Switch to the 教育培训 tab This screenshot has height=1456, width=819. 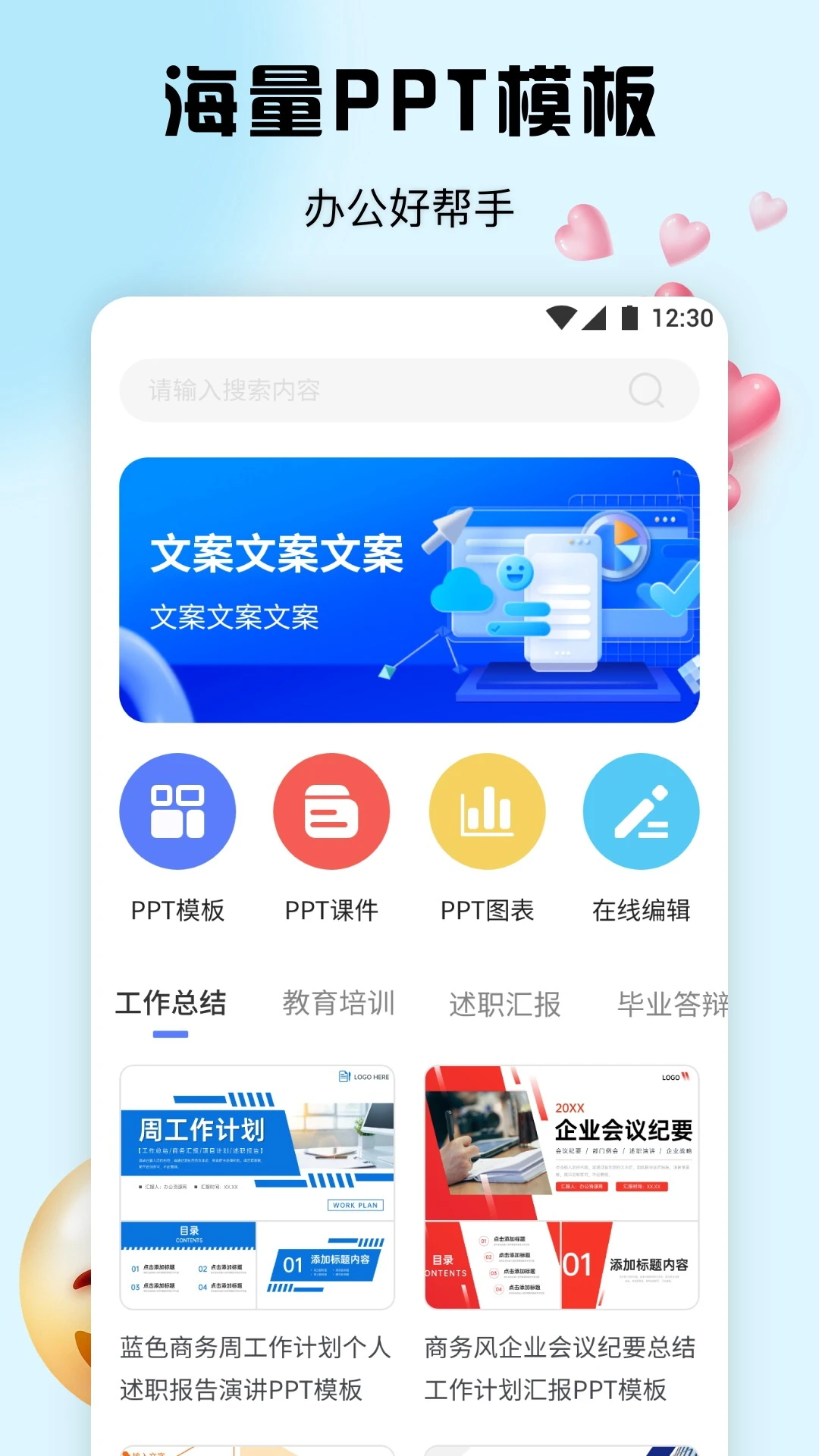338,1003
